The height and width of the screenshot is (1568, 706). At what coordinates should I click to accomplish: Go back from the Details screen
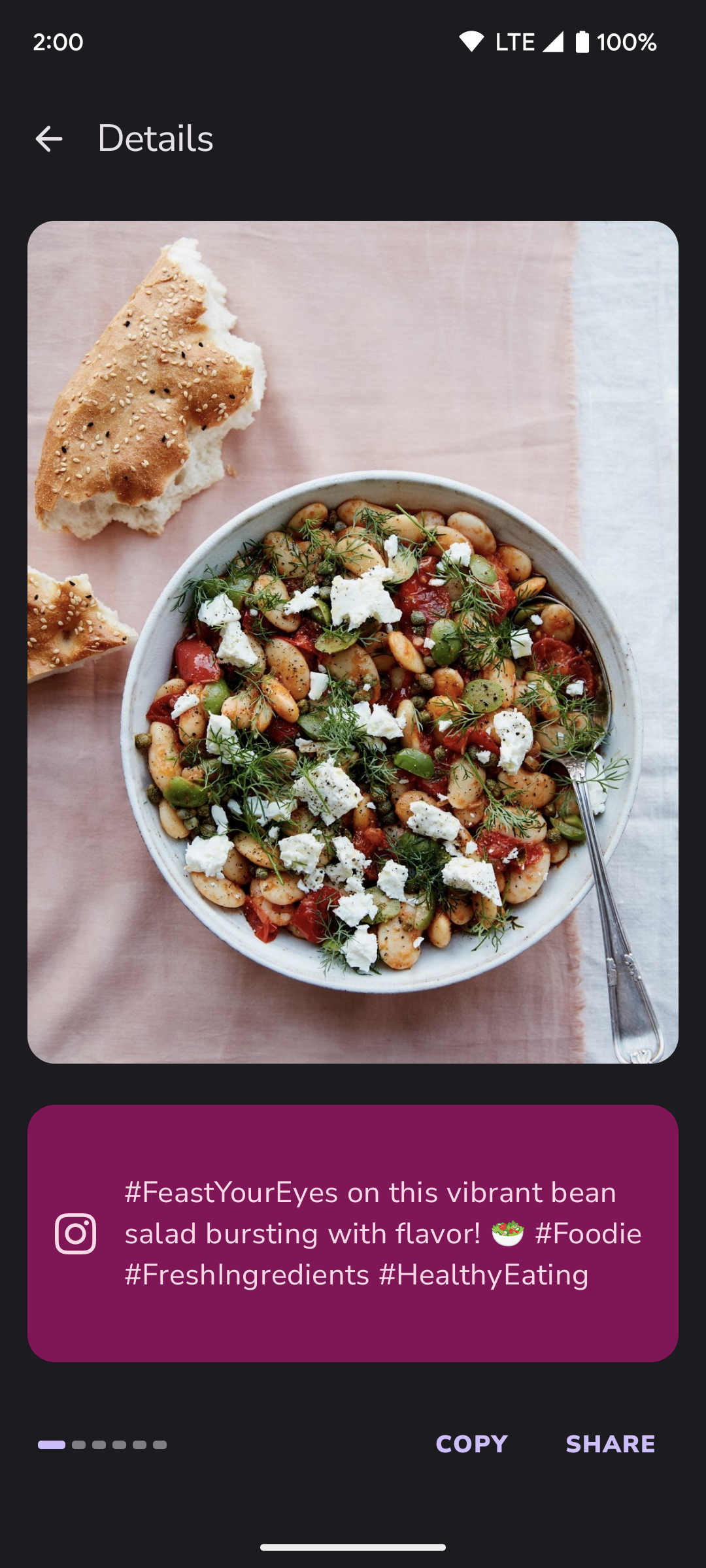49,139
